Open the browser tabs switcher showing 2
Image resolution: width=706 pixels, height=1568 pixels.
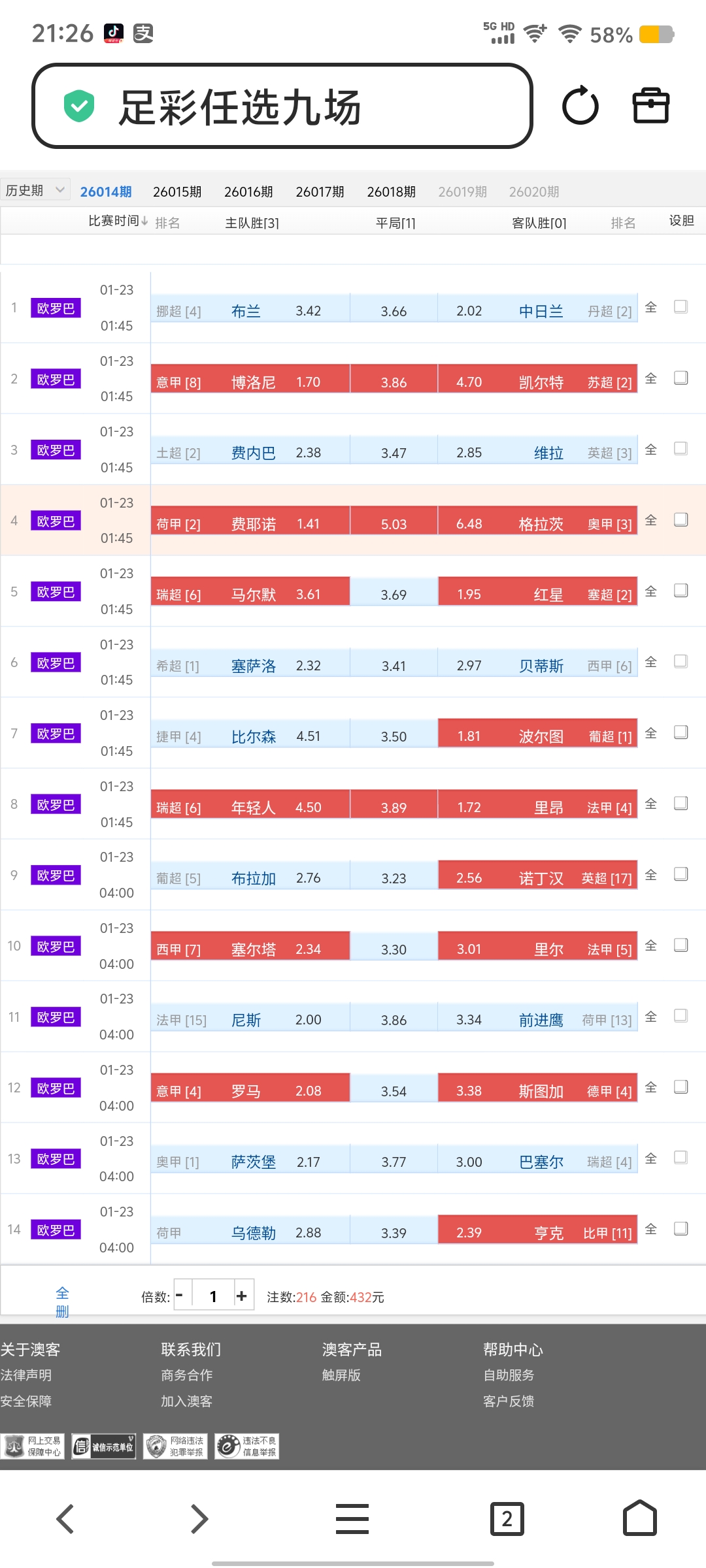[x=507, y=1519]
